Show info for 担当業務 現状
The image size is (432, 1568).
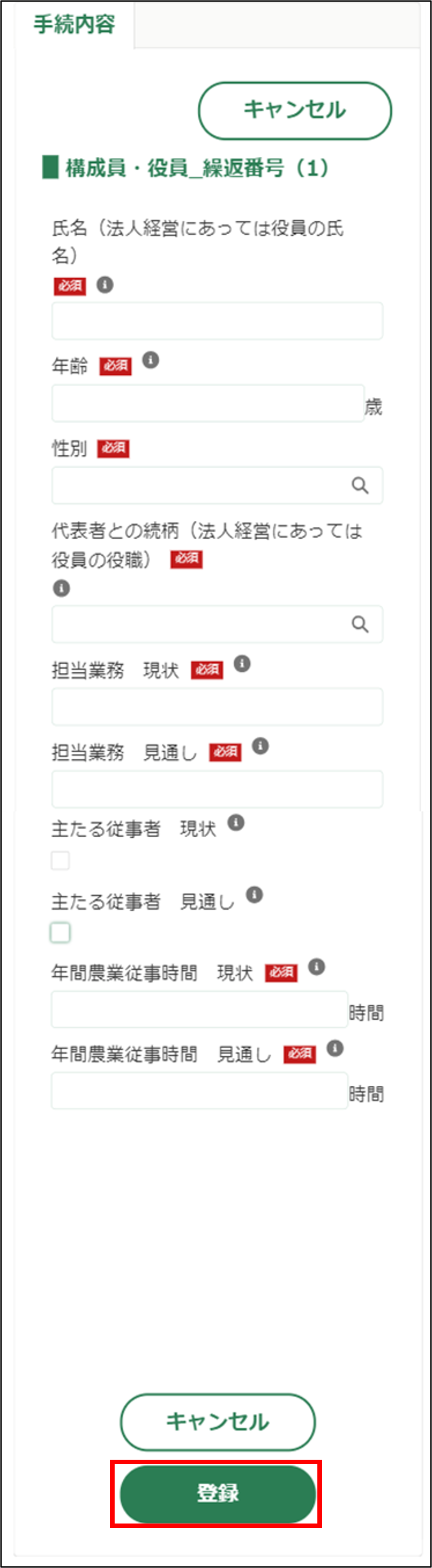(242, 663)
